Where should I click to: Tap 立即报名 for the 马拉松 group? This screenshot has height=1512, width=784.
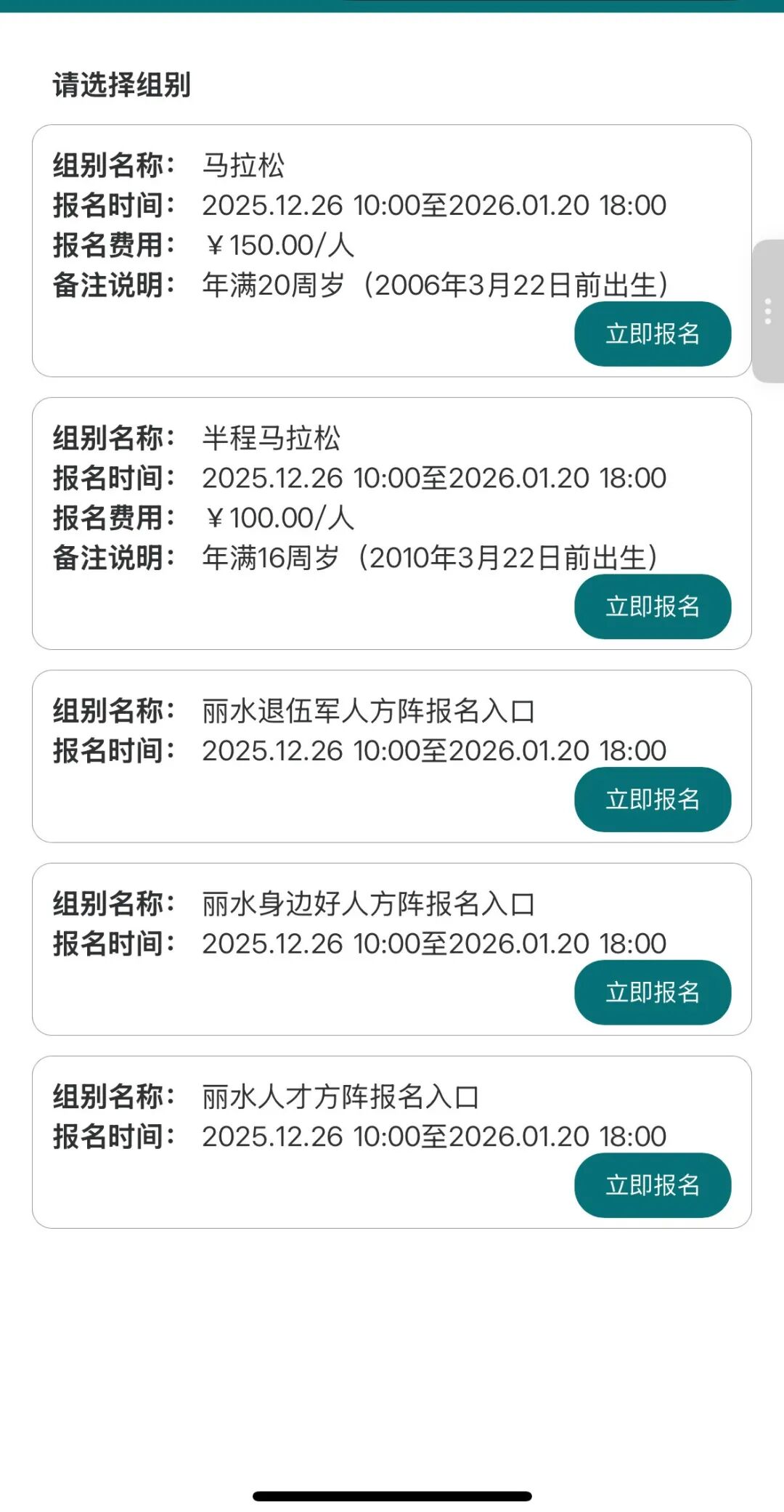tap(652, 334)
